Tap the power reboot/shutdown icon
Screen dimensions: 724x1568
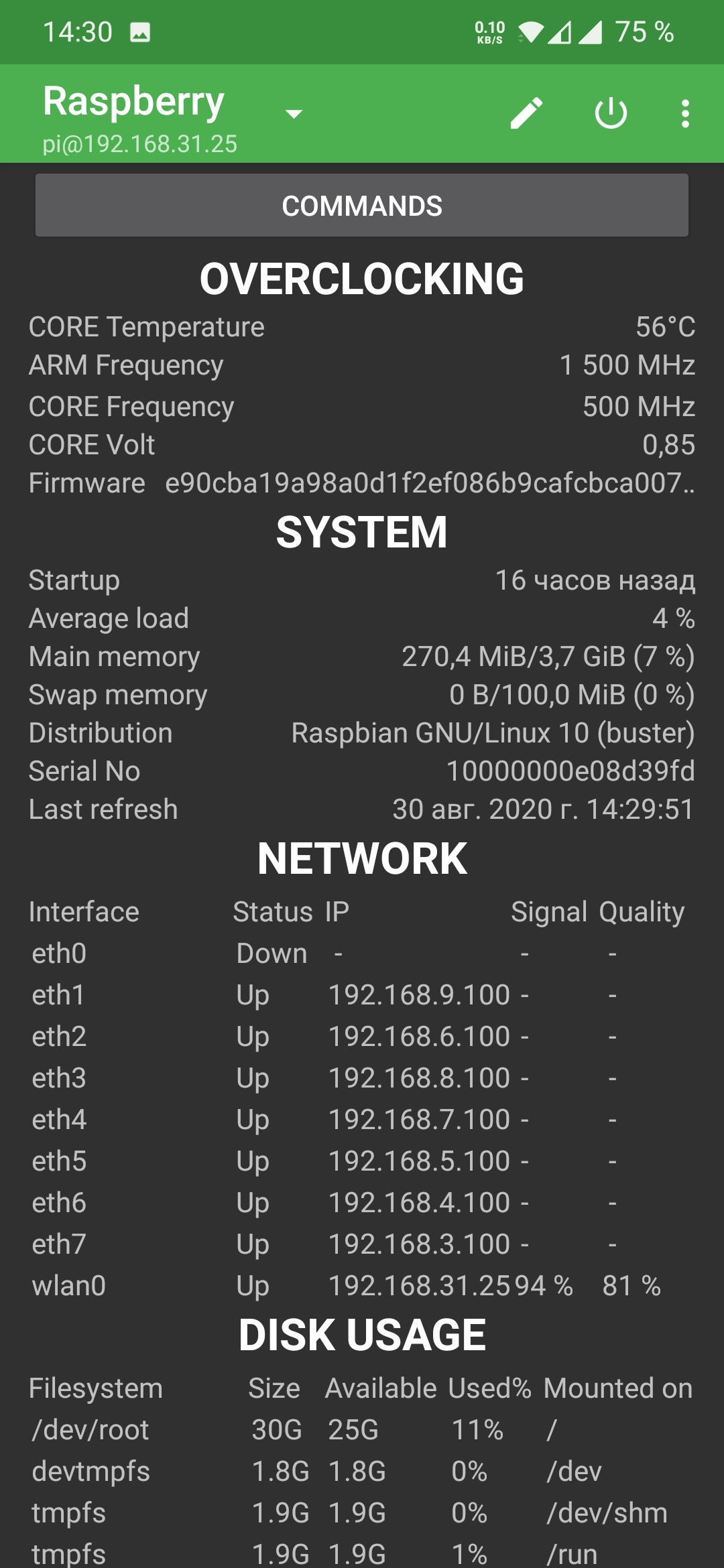point(611,113)
